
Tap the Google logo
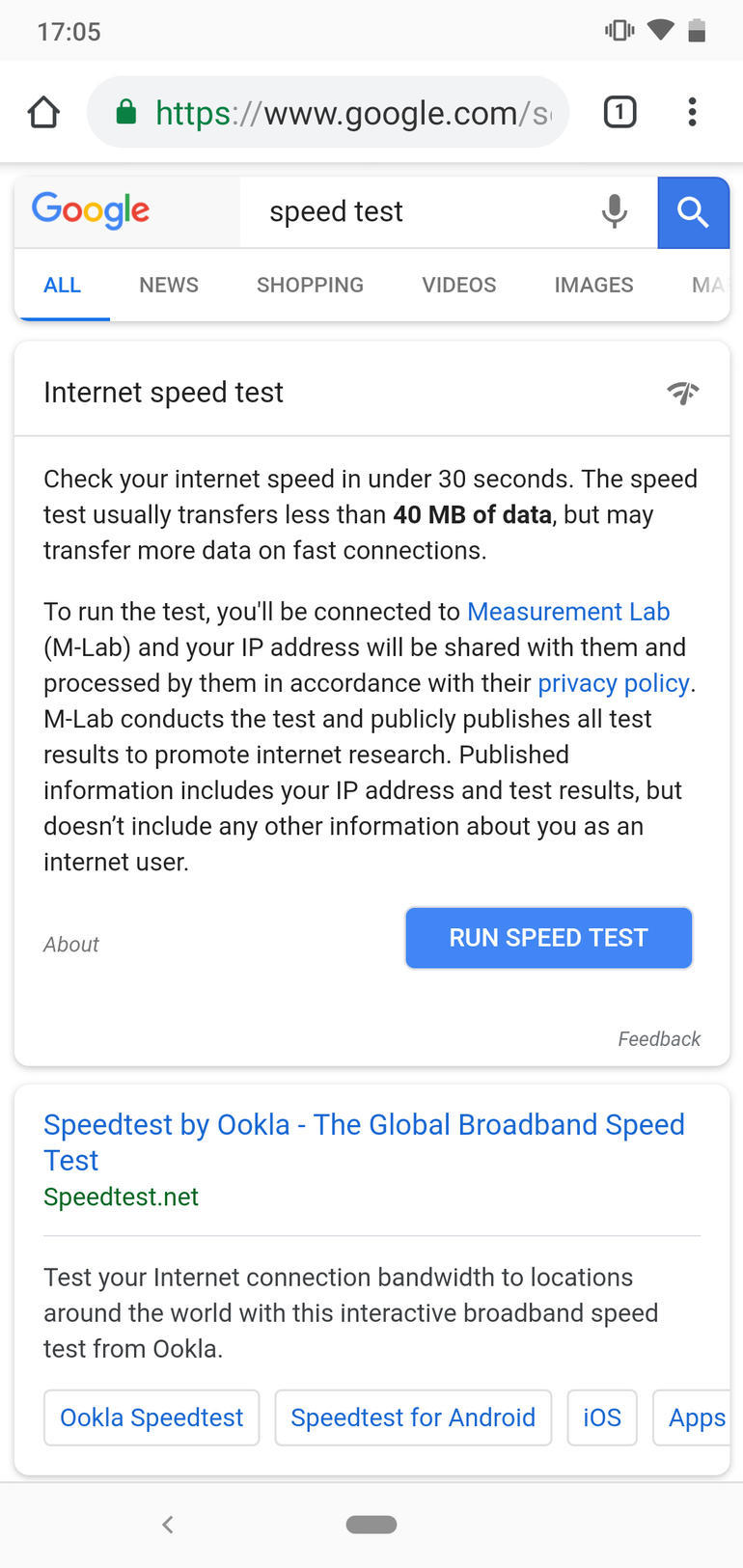coord(91,210)
